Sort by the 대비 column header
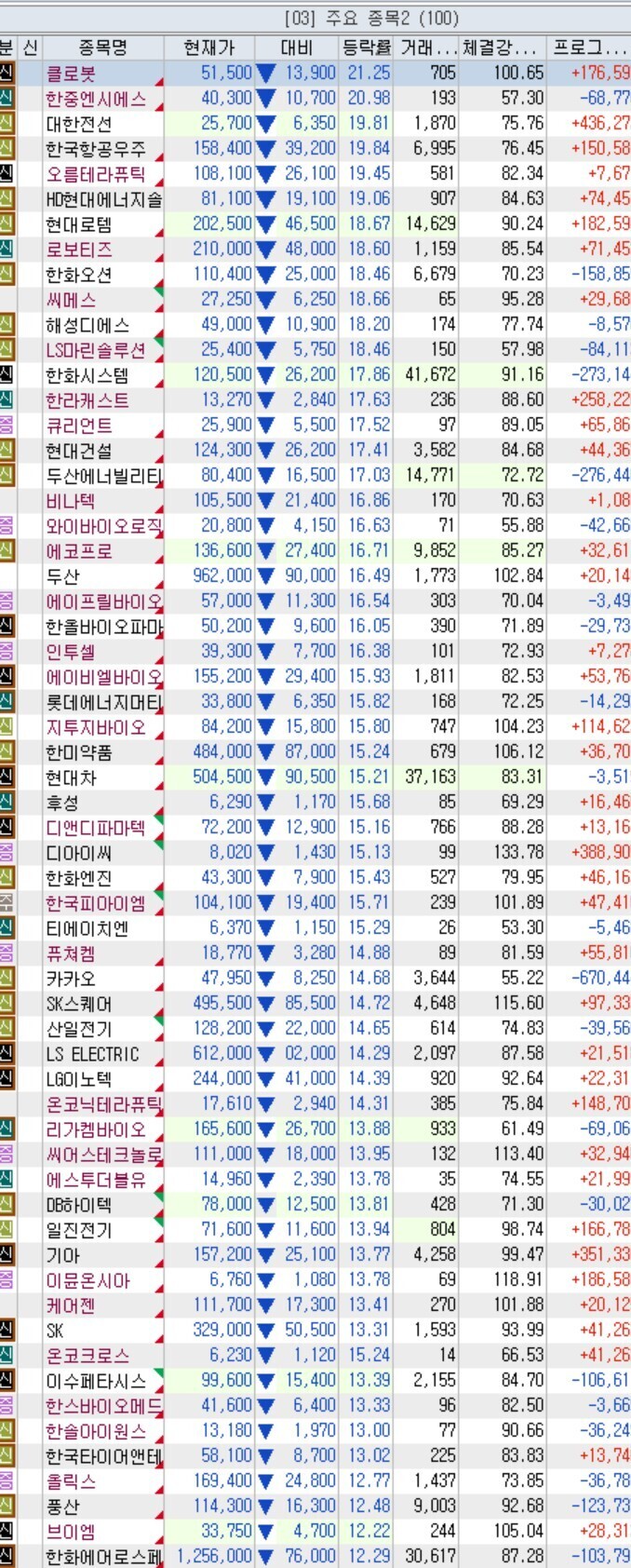This screenshot has height=1568, width=631. coord(296,47)
